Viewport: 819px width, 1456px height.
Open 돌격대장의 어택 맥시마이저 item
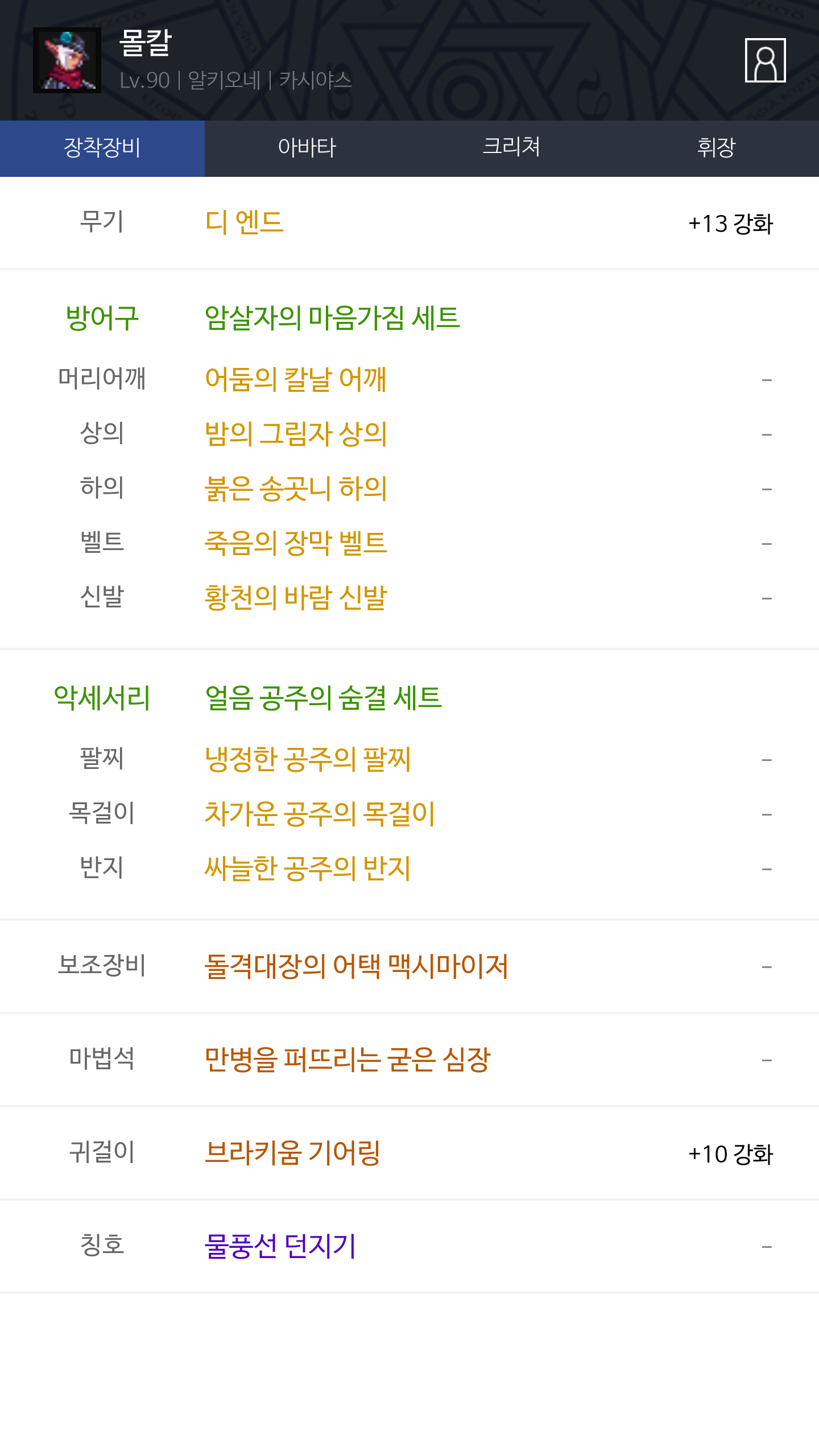click(357, 966)
